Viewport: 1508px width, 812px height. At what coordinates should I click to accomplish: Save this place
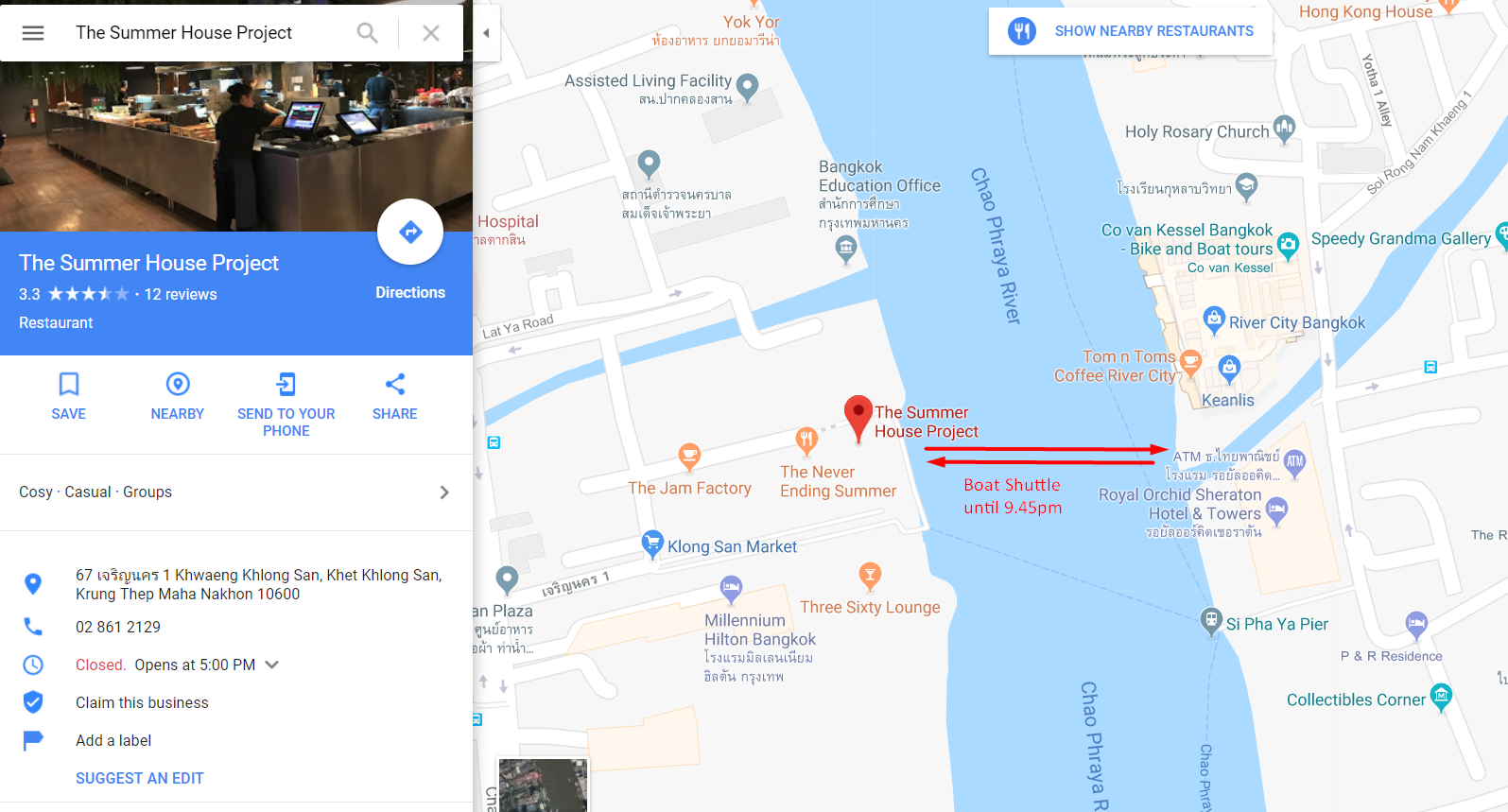69,396
